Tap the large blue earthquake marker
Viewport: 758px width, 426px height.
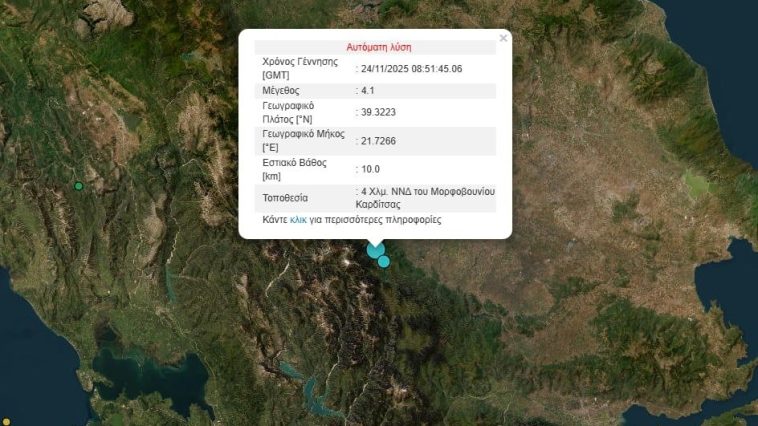(375, 250)
